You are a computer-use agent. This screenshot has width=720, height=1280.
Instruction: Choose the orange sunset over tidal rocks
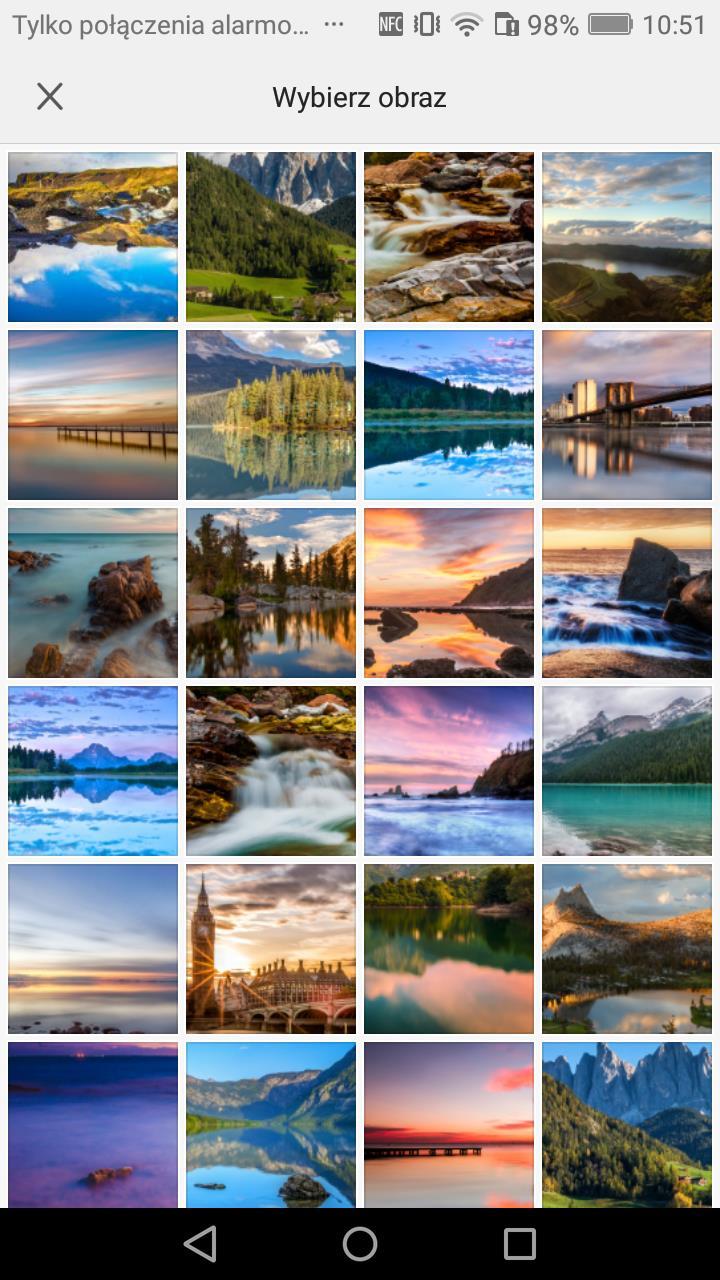click(x=449, y=593)
